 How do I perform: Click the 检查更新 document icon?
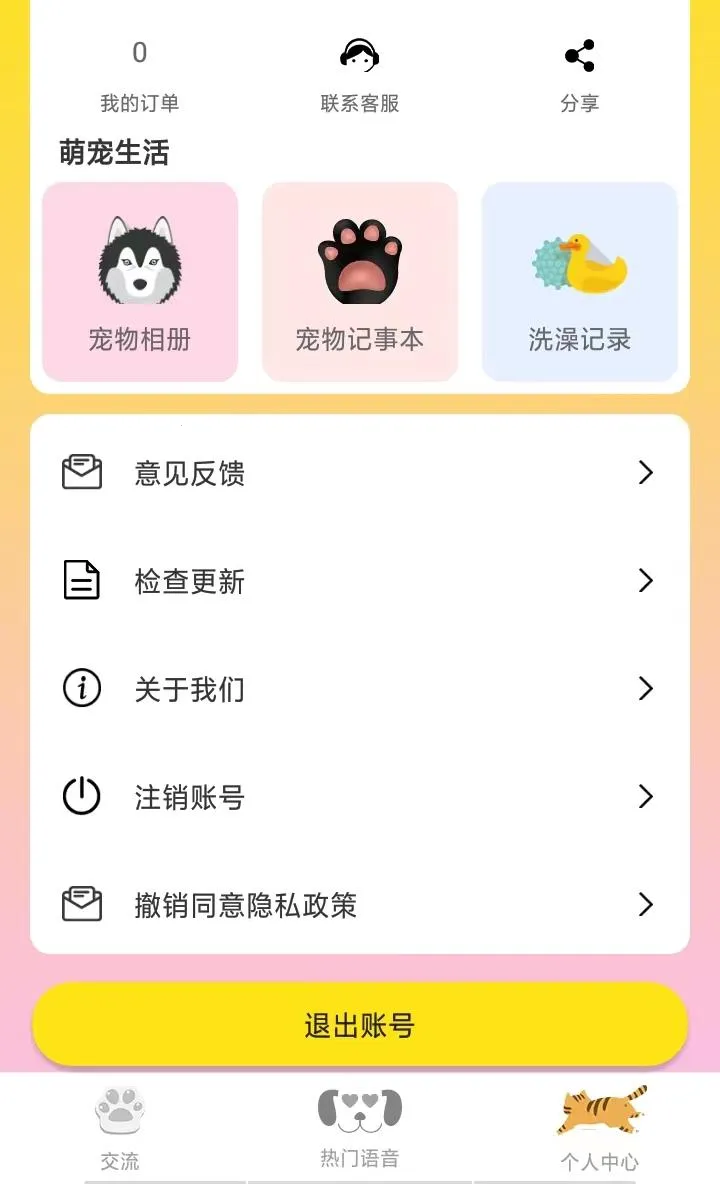pos(81,580)
